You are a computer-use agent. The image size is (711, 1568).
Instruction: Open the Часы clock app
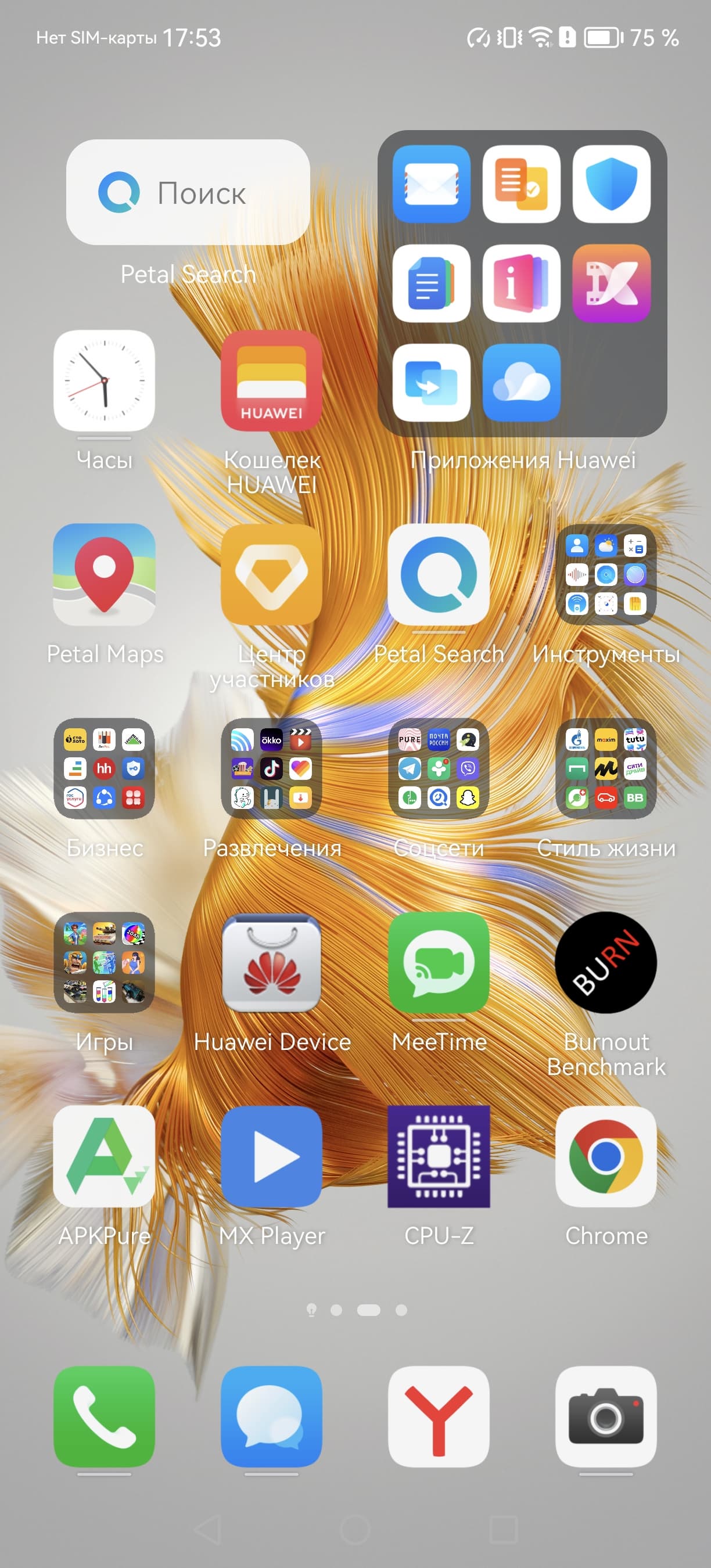tap(104, 381)
